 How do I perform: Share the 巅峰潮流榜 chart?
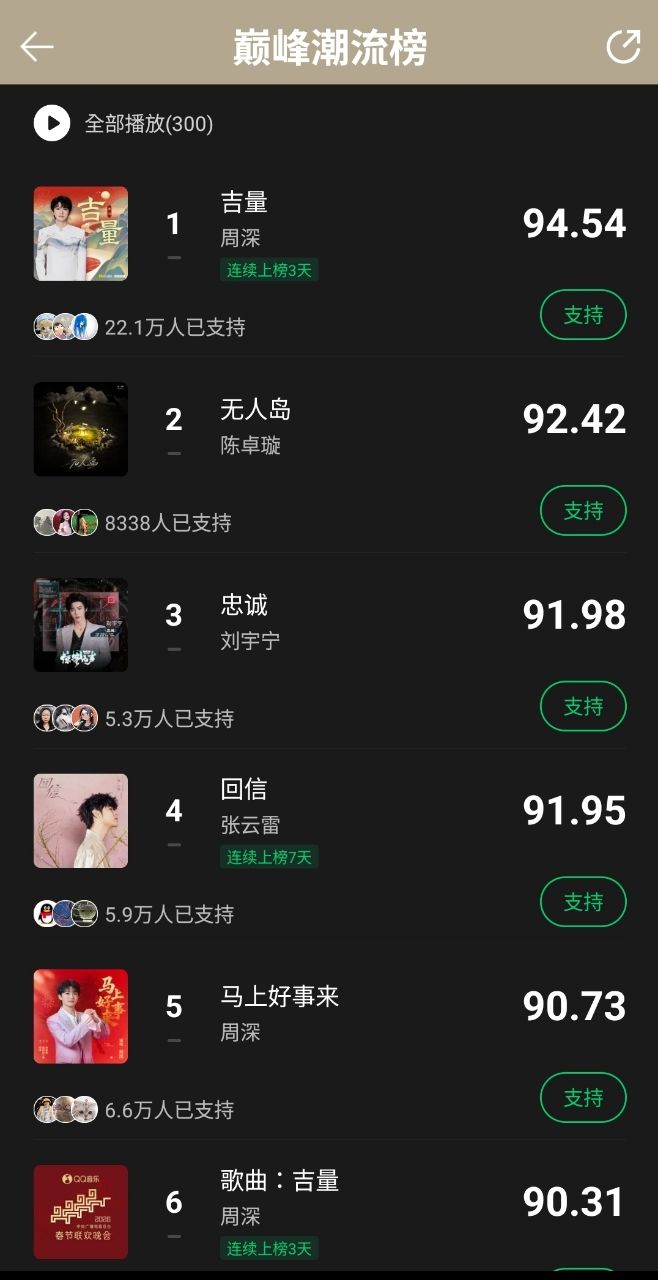[x=623, y=46]
